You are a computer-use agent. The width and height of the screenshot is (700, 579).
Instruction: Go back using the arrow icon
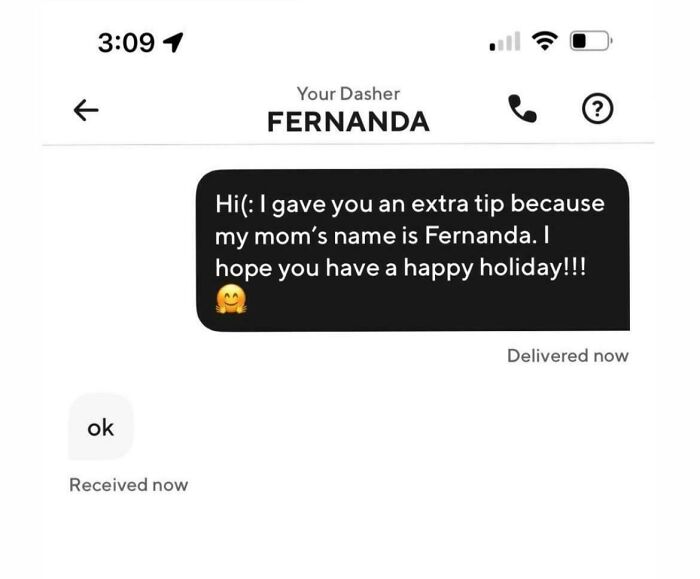click(87, 110)
